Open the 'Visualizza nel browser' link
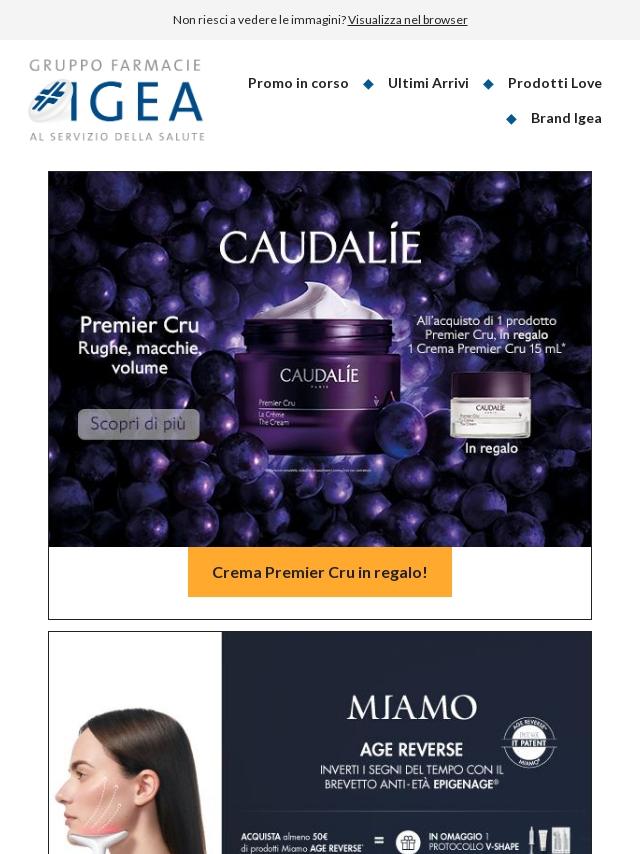The height and width of the screenshot is (854, 640). (x=407, y=20)
